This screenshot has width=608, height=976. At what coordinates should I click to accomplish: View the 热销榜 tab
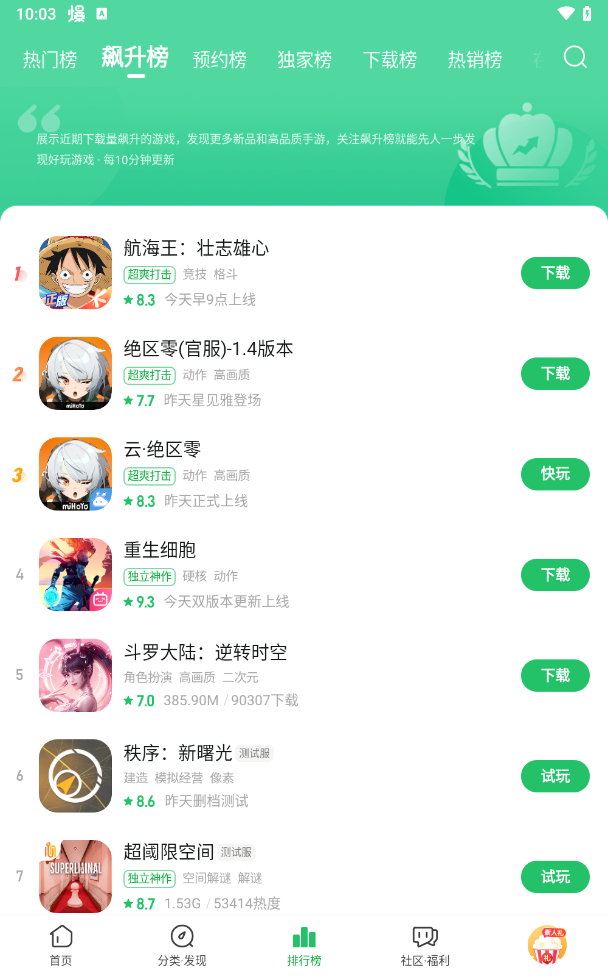coord(475,60)
